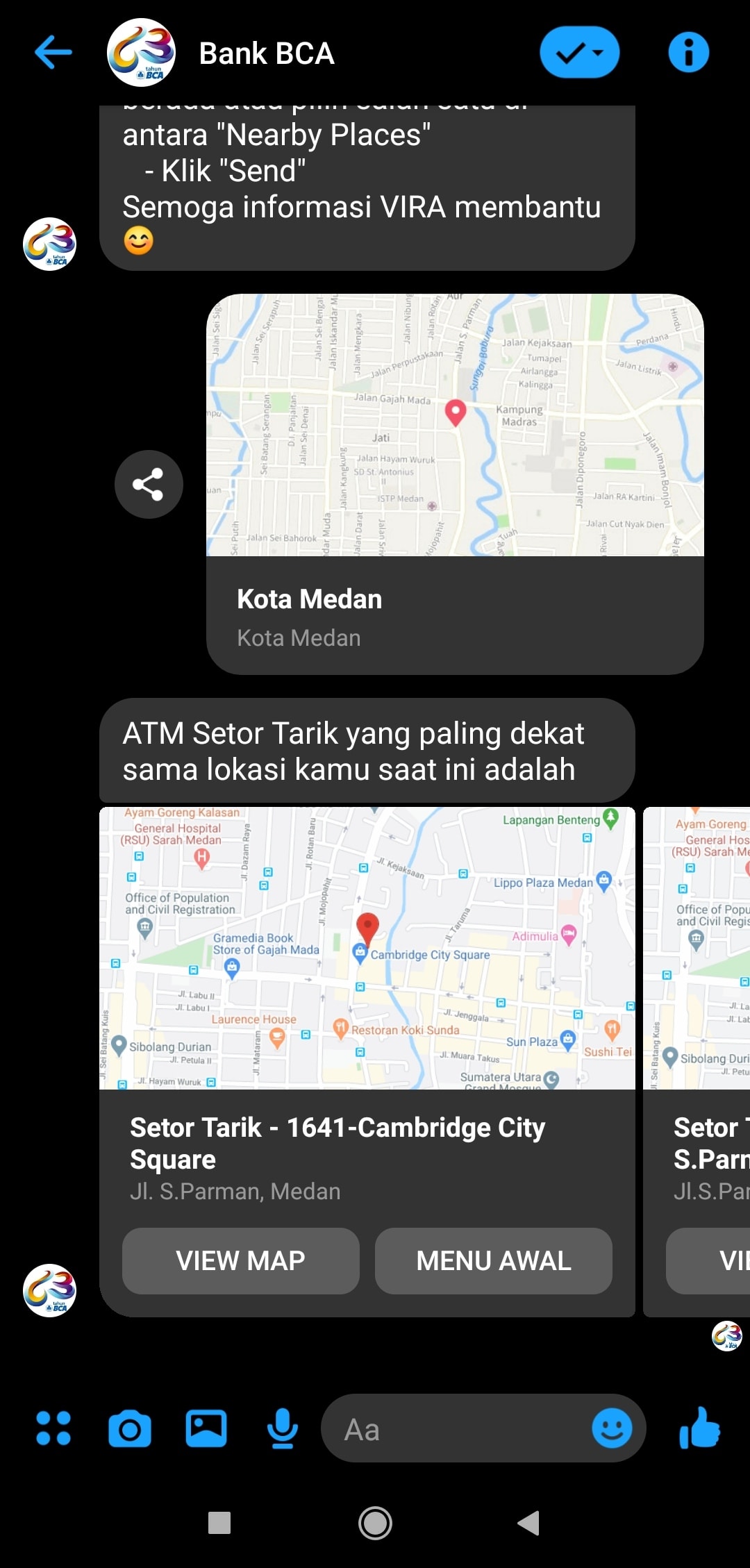This screenshot has width=750, height=1568.
Task: Open the emoji picker in the message field
Action: pyautogui.click(x=612, y=1428)
